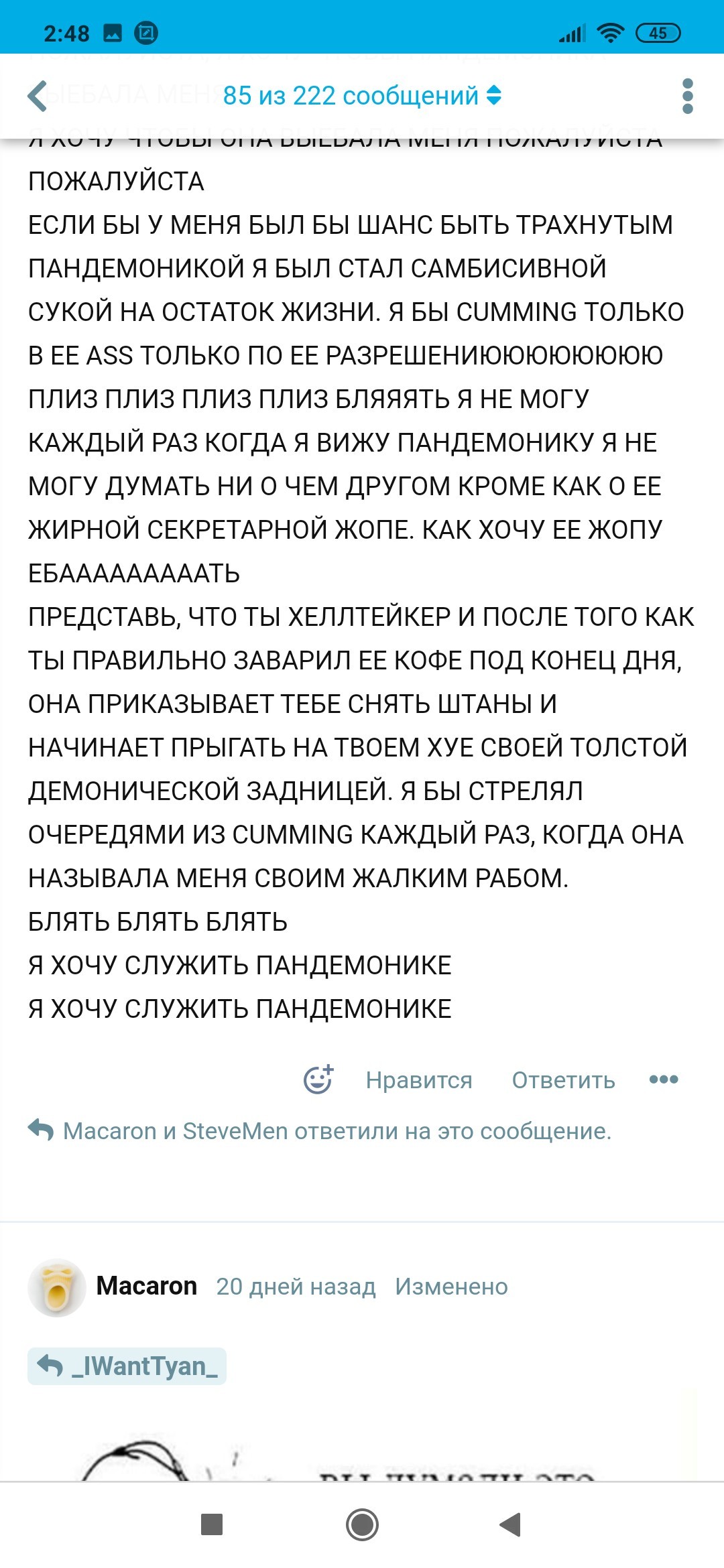This screenshot has height=1568, width=724.
Task: Open the '85 из 222 сообщений' message selector
Action: tap(362, 96)
